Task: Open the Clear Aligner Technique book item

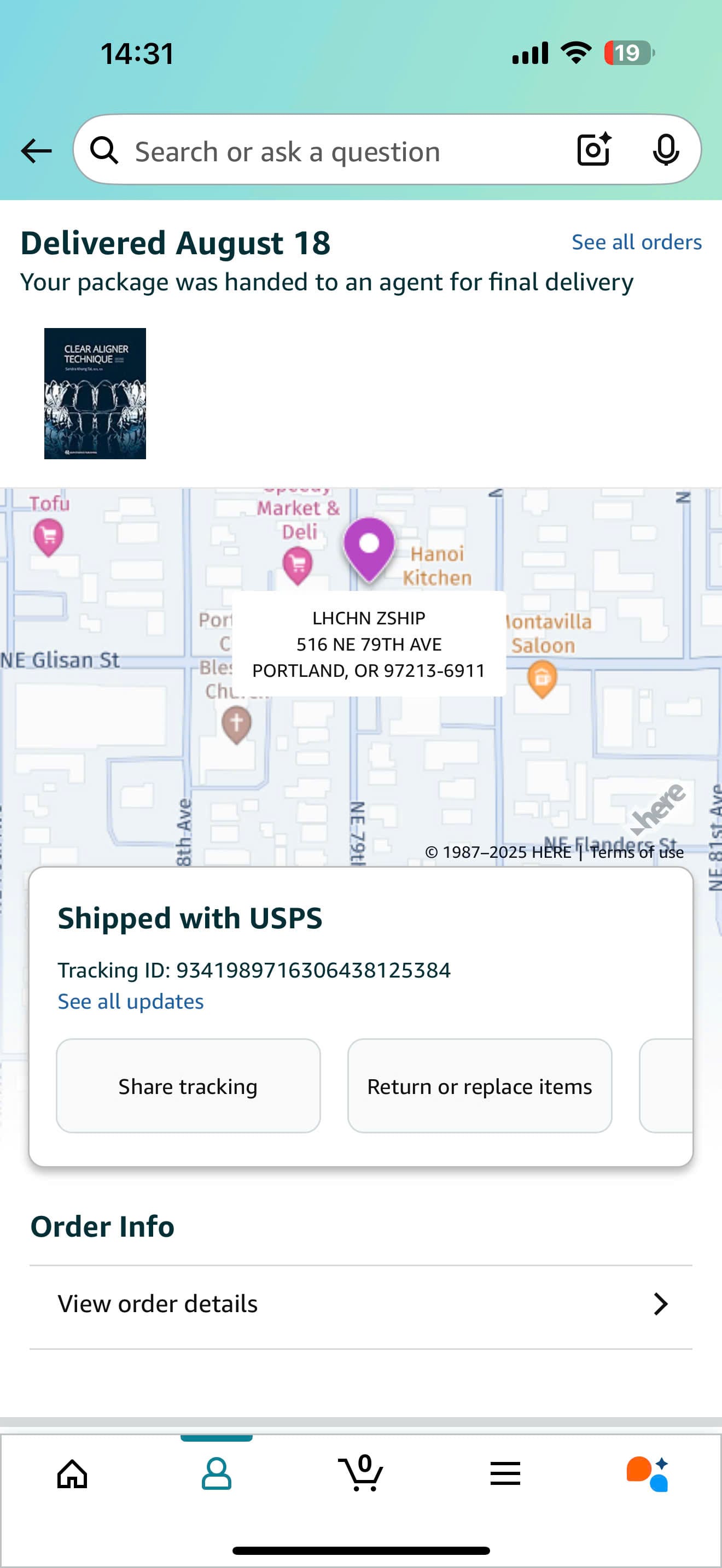Action: coord(95,393)
